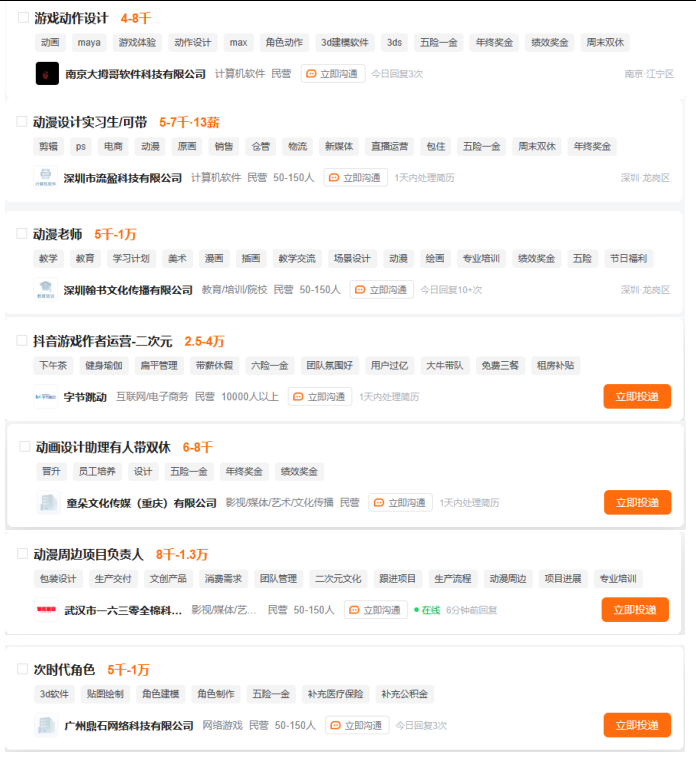Tick the checkbox for 抖音游戏作者运营-二次元
Viewport: 696px width, 764px height.
pos(22,341)
